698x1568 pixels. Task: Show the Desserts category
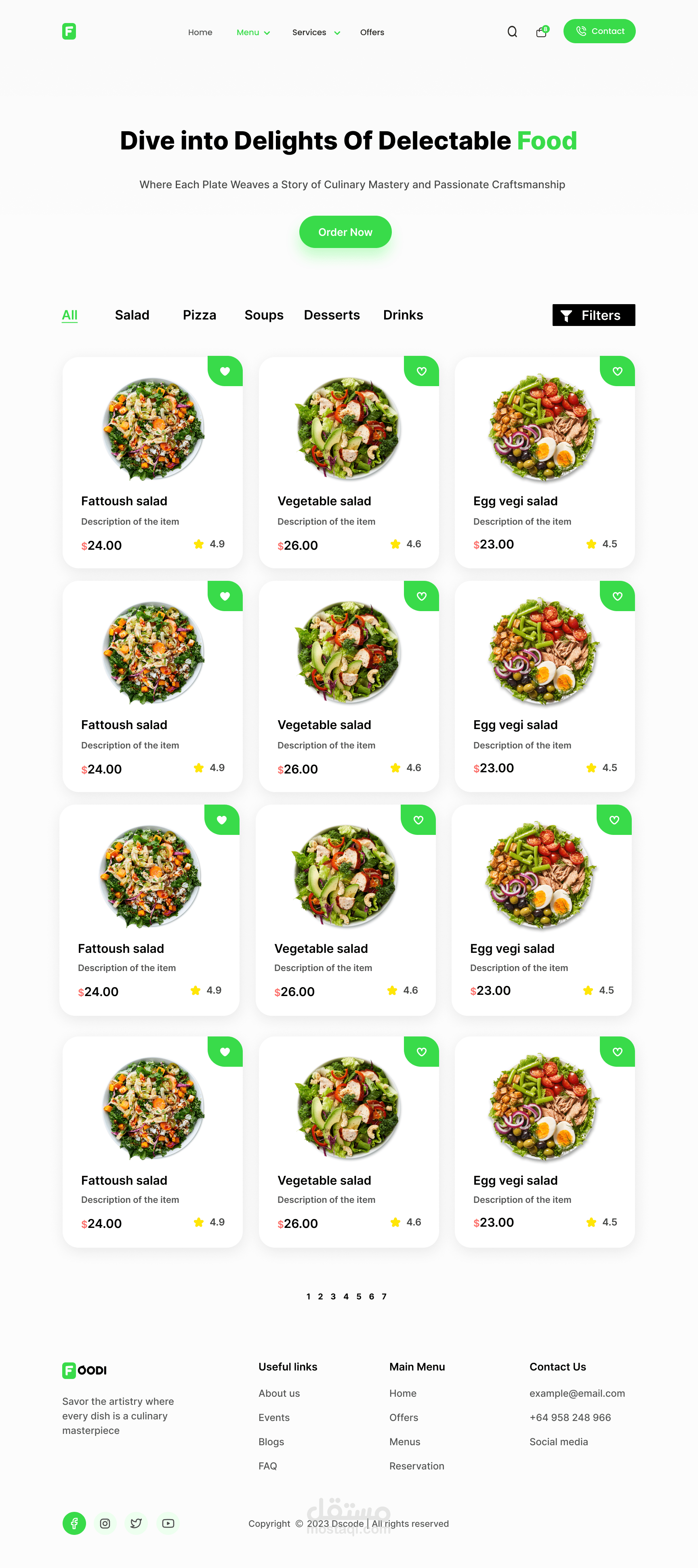332,315
